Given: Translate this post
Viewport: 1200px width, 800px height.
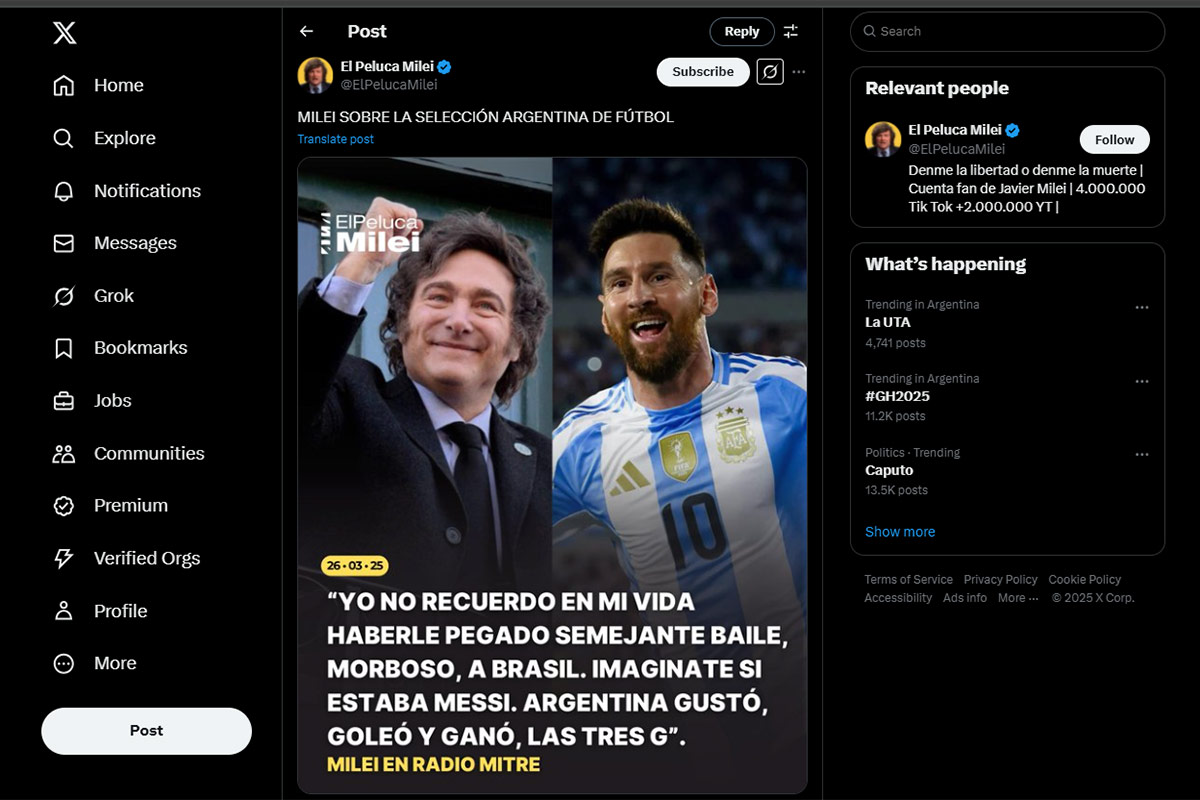Looking at the screenshot, I should click(x=335, y=139).
